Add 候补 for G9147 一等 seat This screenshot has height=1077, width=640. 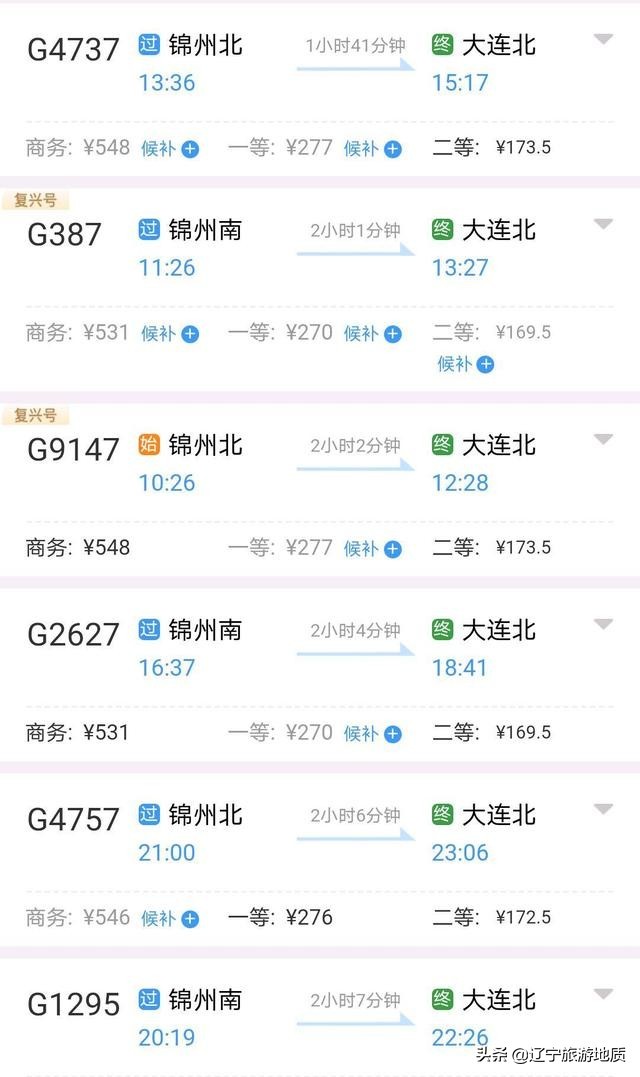tap(373, 549)
